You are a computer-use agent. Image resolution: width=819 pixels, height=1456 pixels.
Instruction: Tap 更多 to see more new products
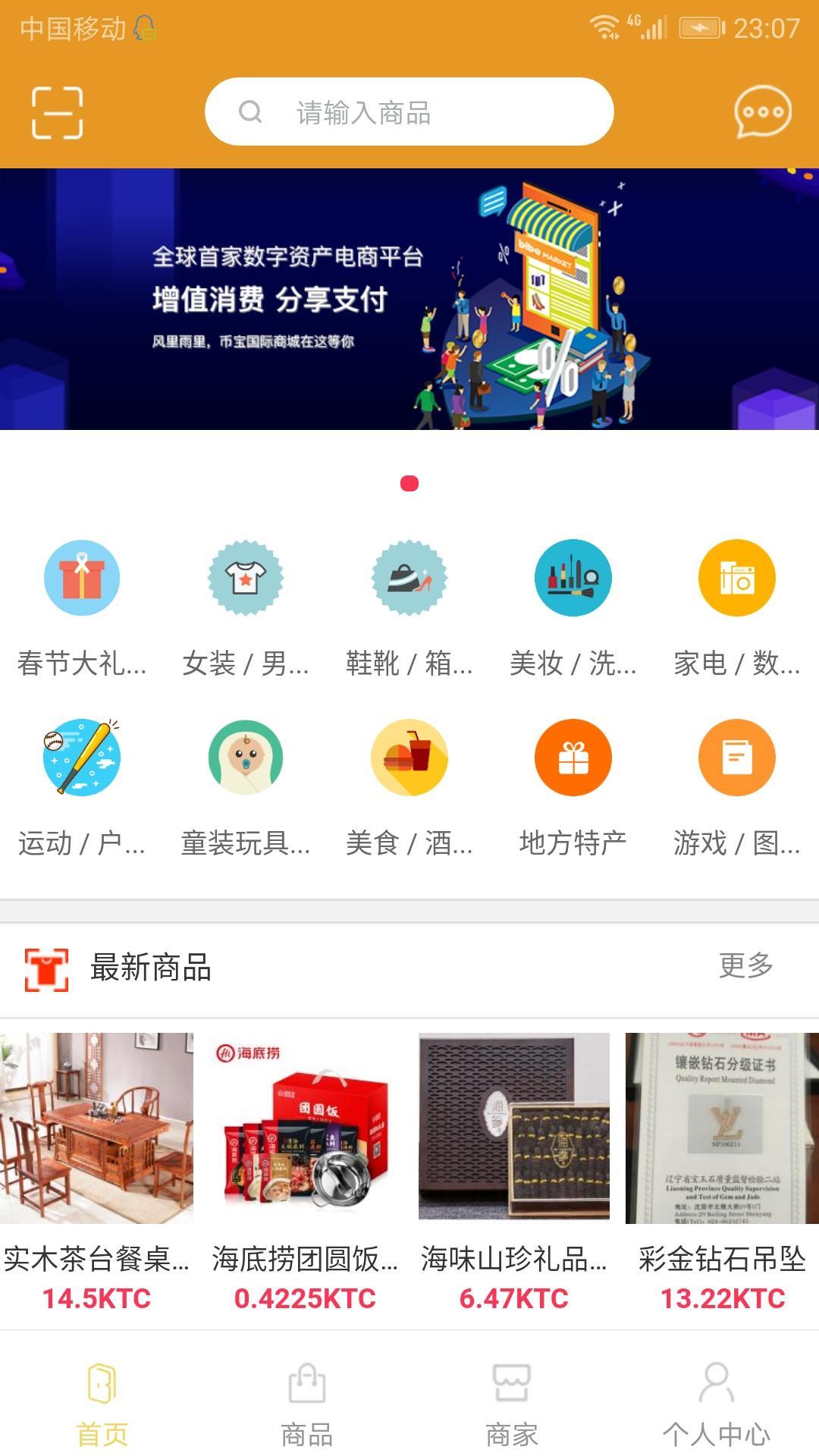[x=745, y=966]
